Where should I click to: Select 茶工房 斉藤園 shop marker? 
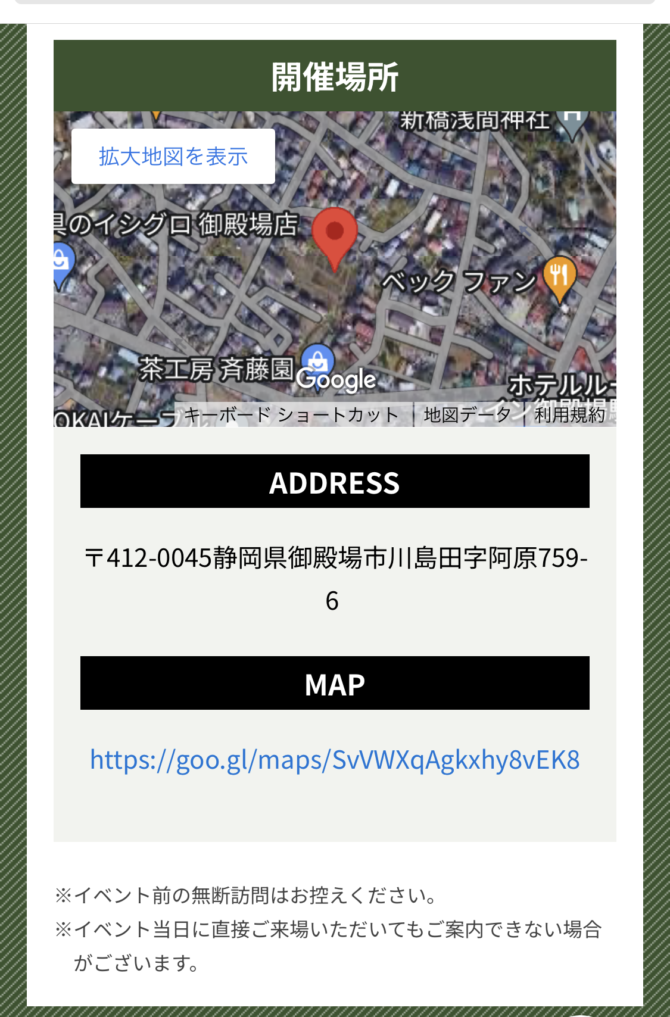click(318, 361)
